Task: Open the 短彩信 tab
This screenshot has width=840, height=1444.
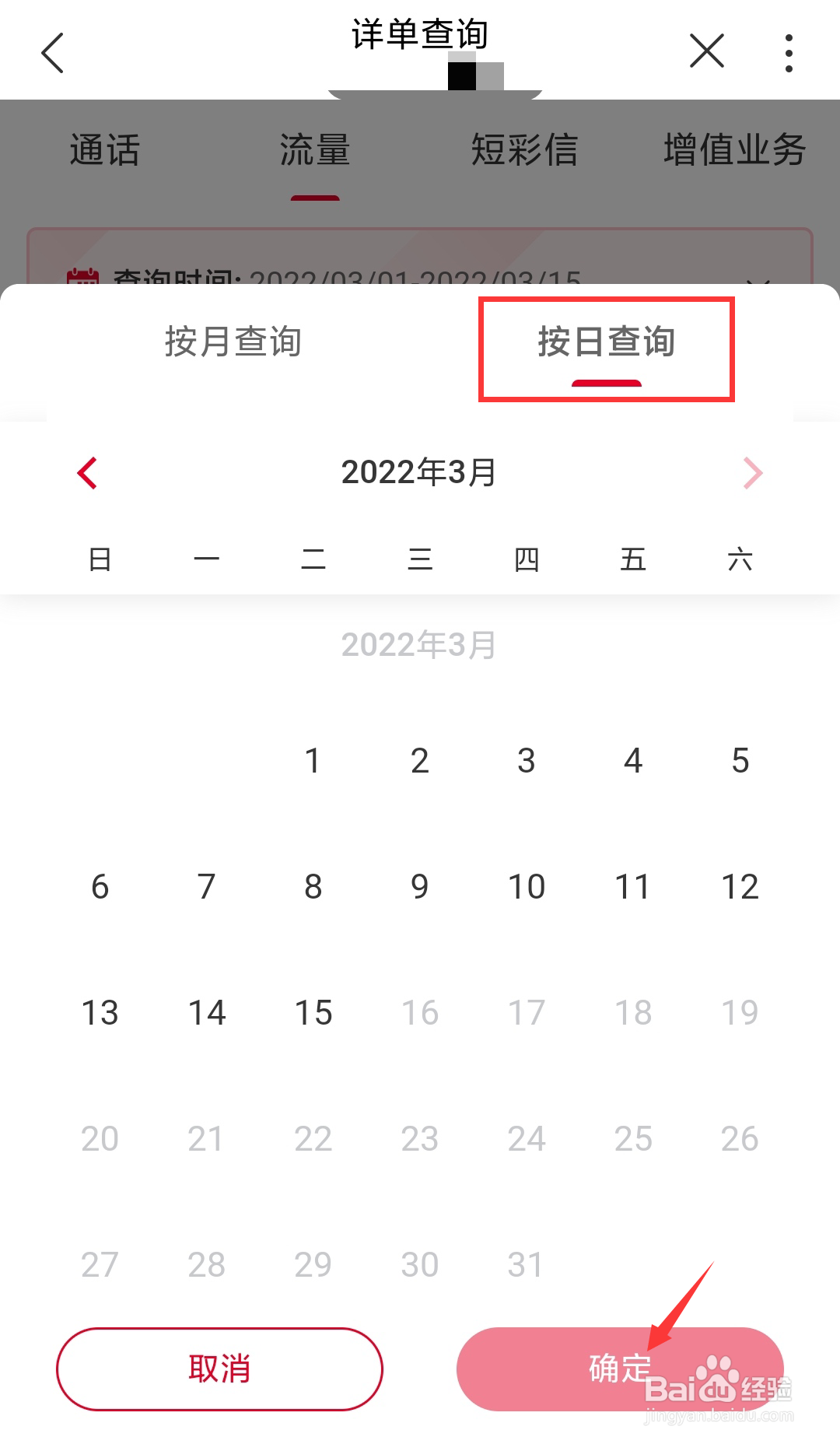Action: (525, 151)
